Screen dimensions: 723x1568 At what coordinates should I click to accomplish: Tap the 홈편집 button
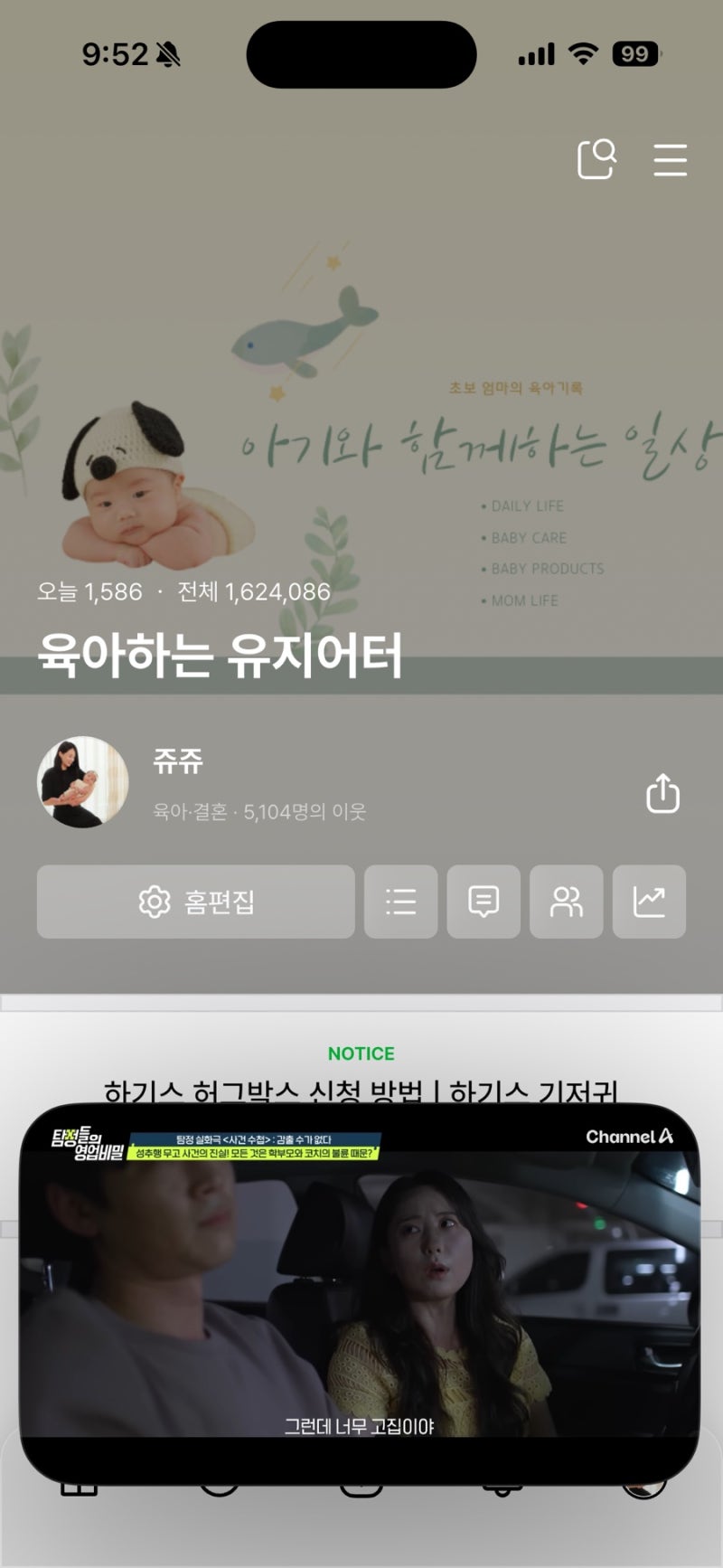(196, 902)
